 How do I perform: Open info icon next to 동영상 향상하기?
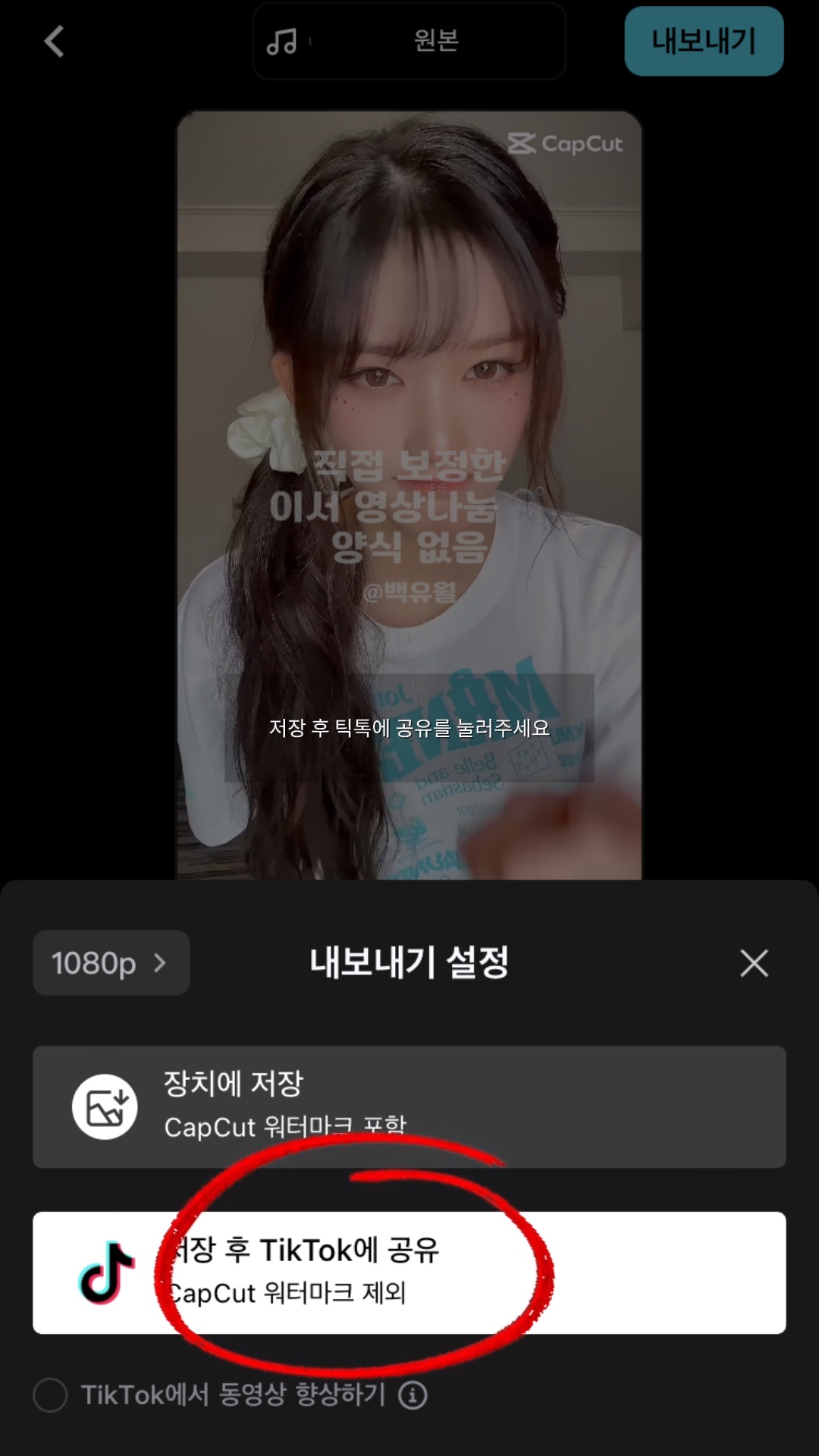(413, 1395)
